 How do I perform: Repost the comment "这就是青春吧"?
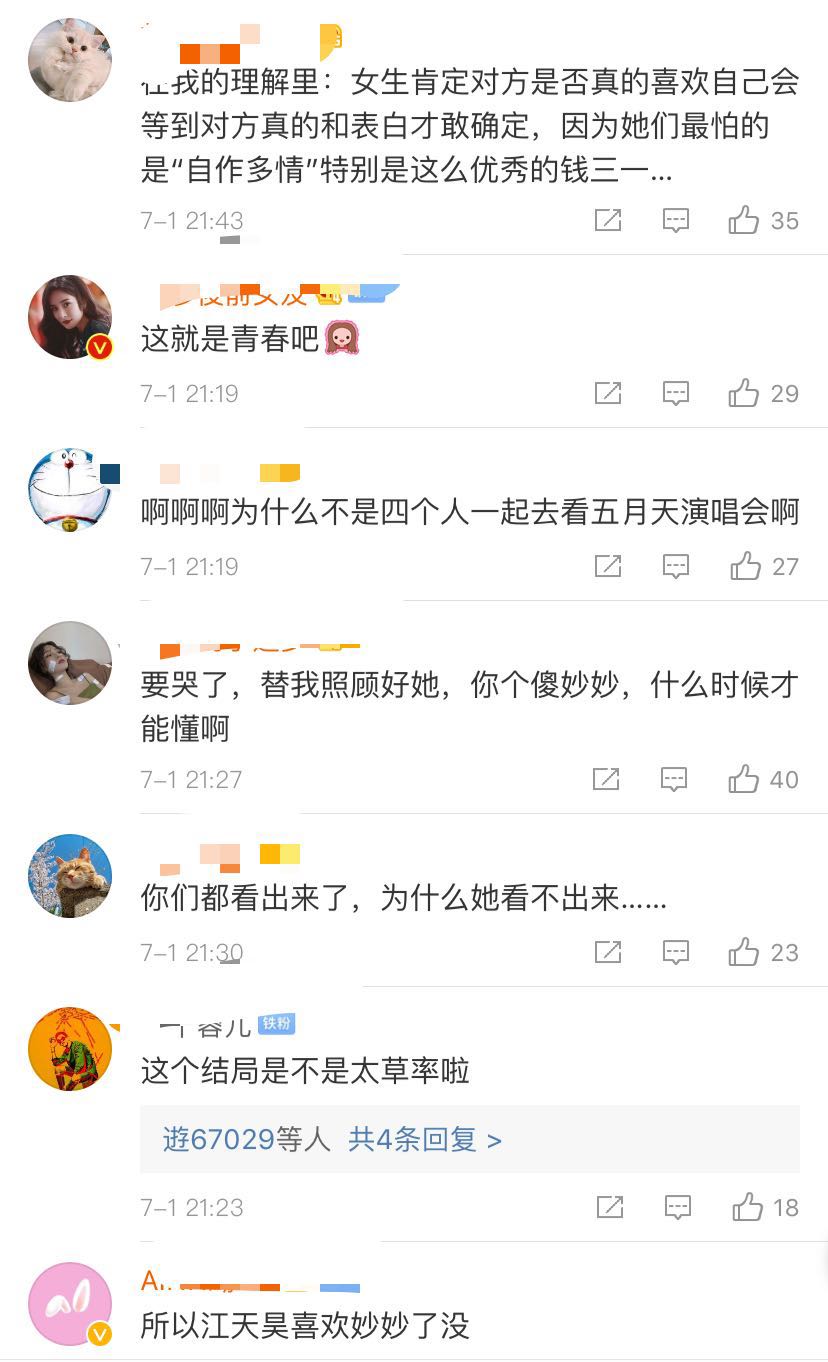pos(608,393)
